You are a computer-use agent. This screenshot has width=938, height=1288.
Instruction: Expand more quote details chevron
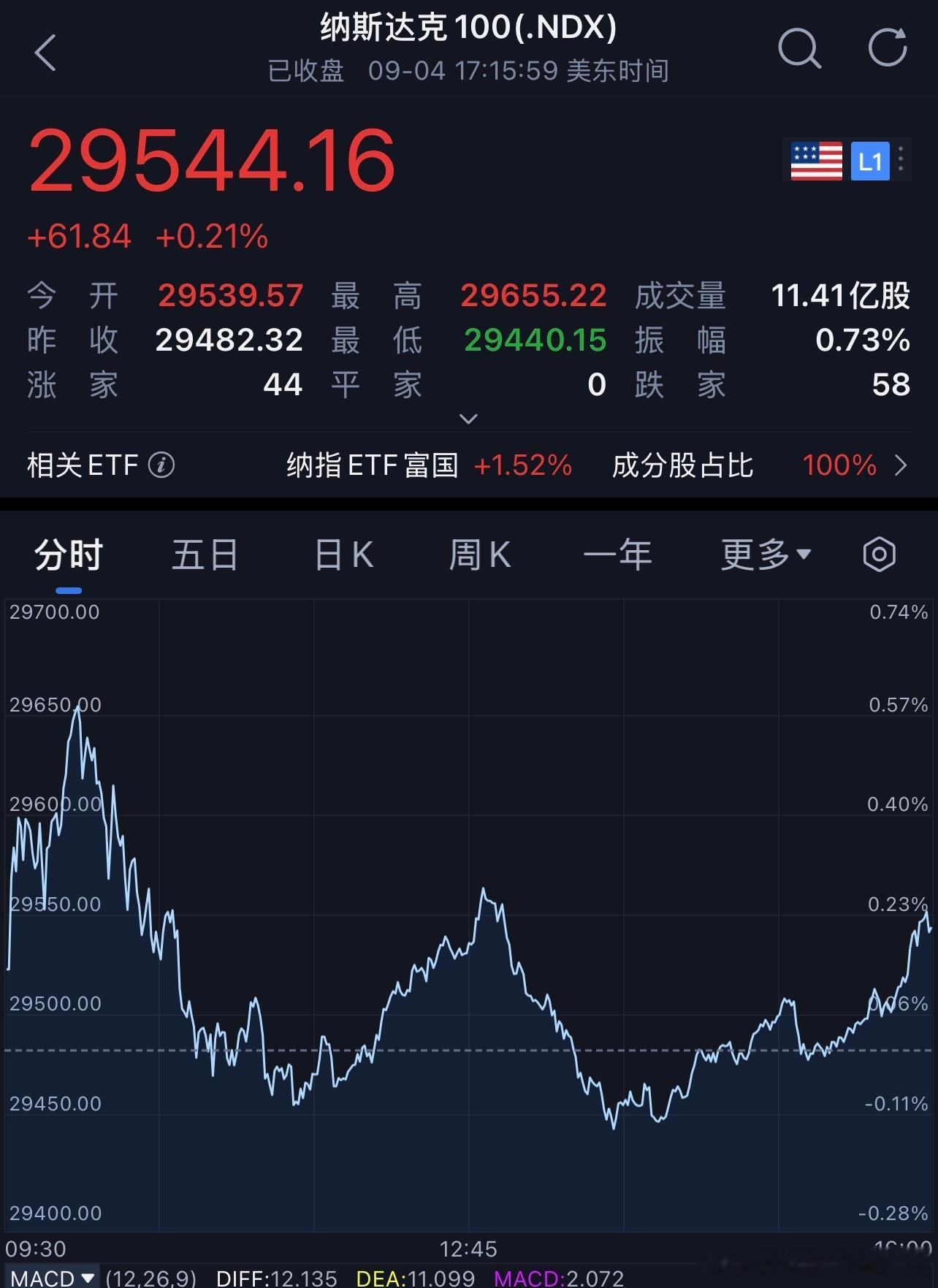468,419
